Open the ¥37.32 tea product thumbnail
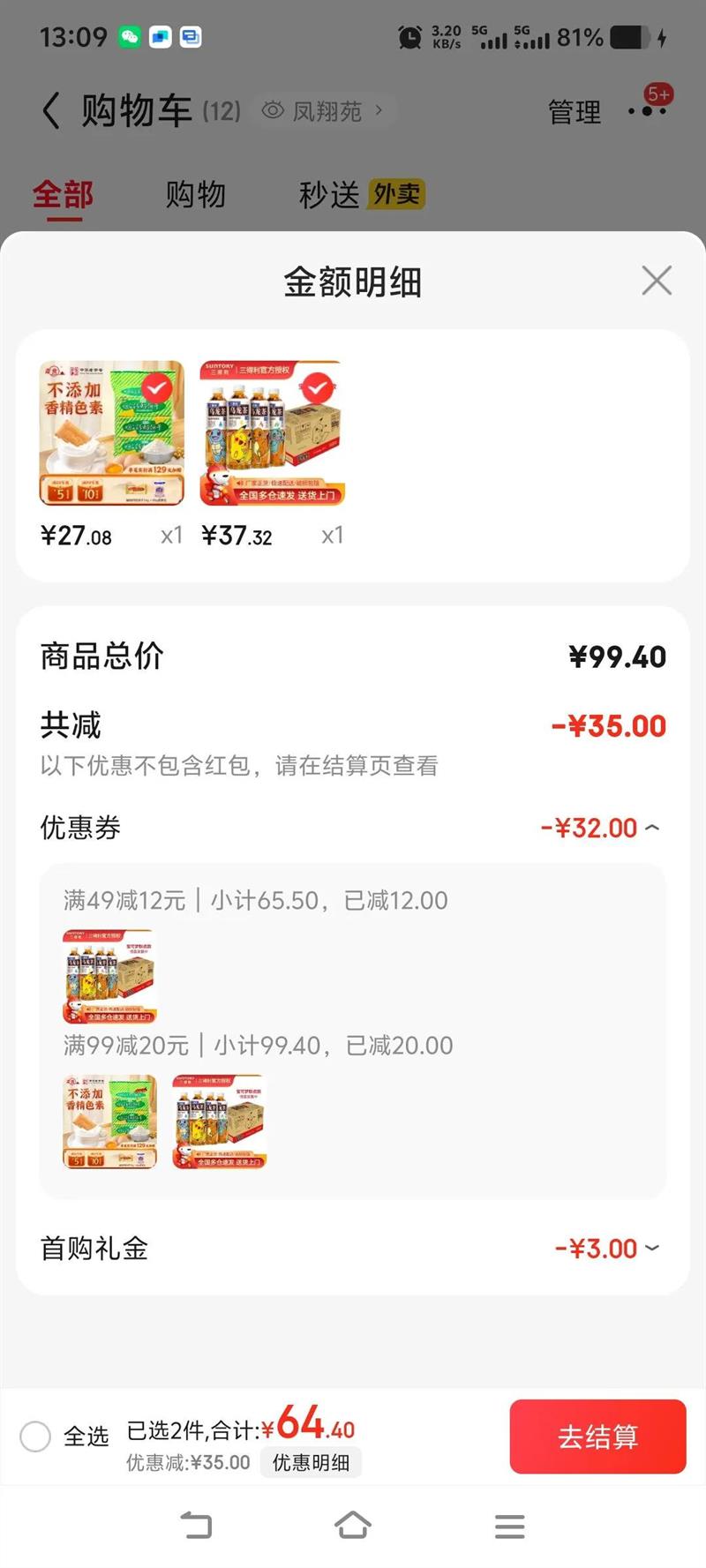Viewport: 706px width, 1568px height. coord(271,432)
